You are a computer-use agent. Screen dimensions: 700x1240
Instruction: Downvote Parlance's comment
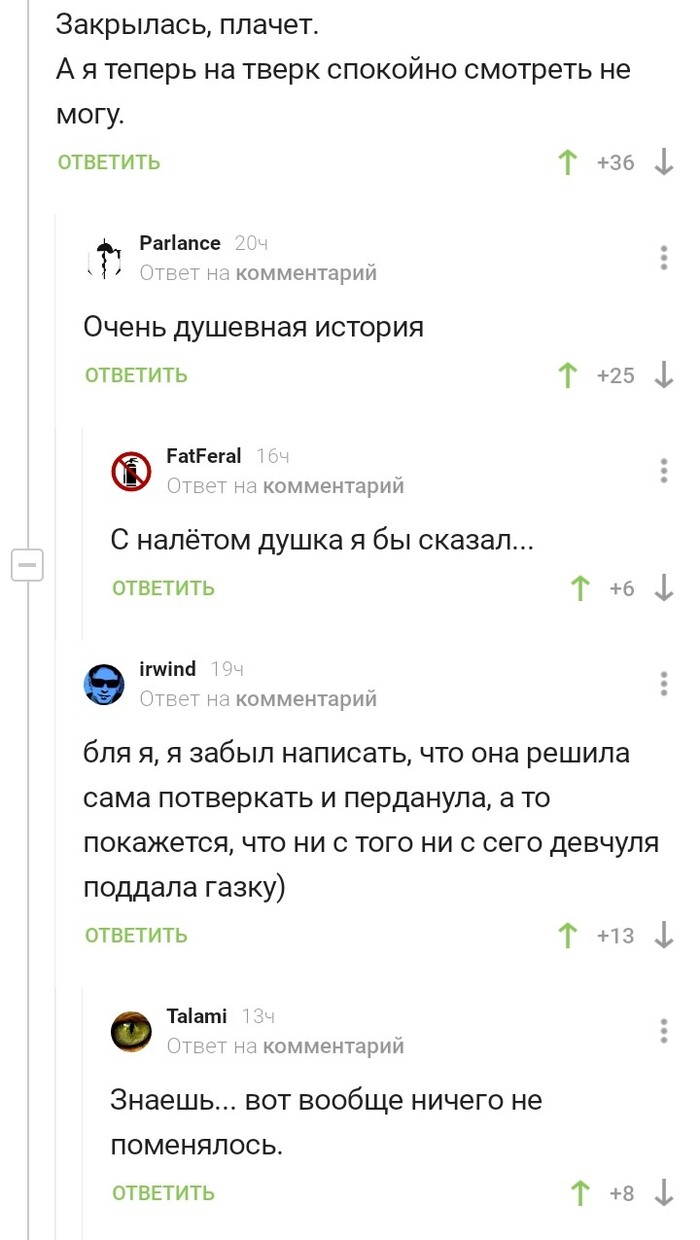click(x=663, y=375)
